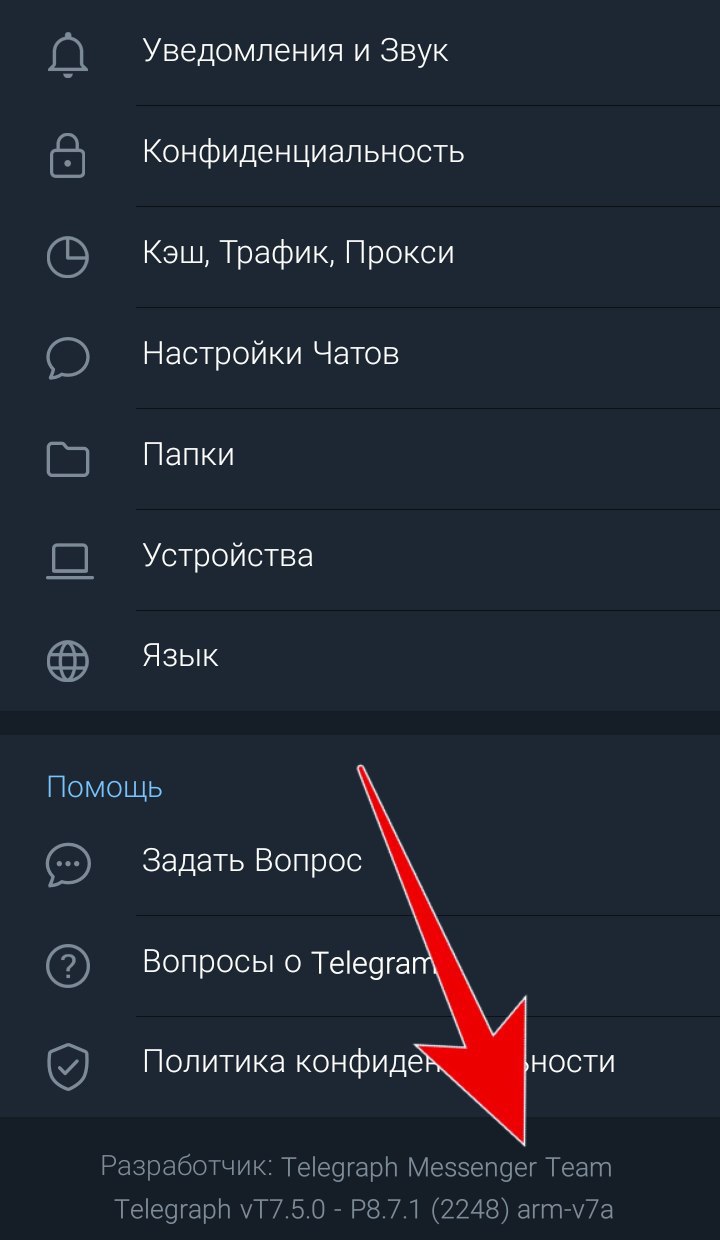Screen dimensions: 720x1240
Task: Open the Папки row
Action: click(x=360, y=458)
